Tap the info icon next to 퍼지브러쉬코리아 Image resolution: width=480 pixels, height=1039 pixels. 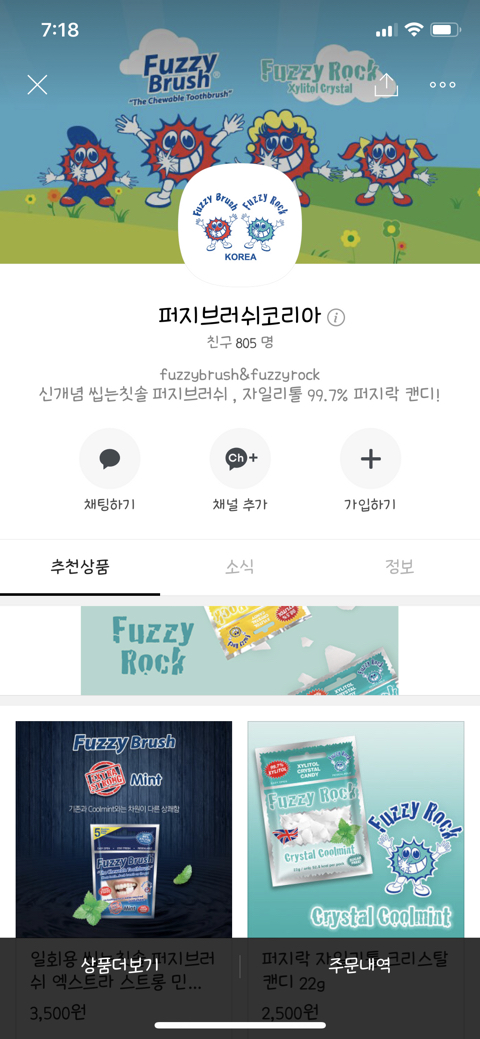click(x=336, y=317)
